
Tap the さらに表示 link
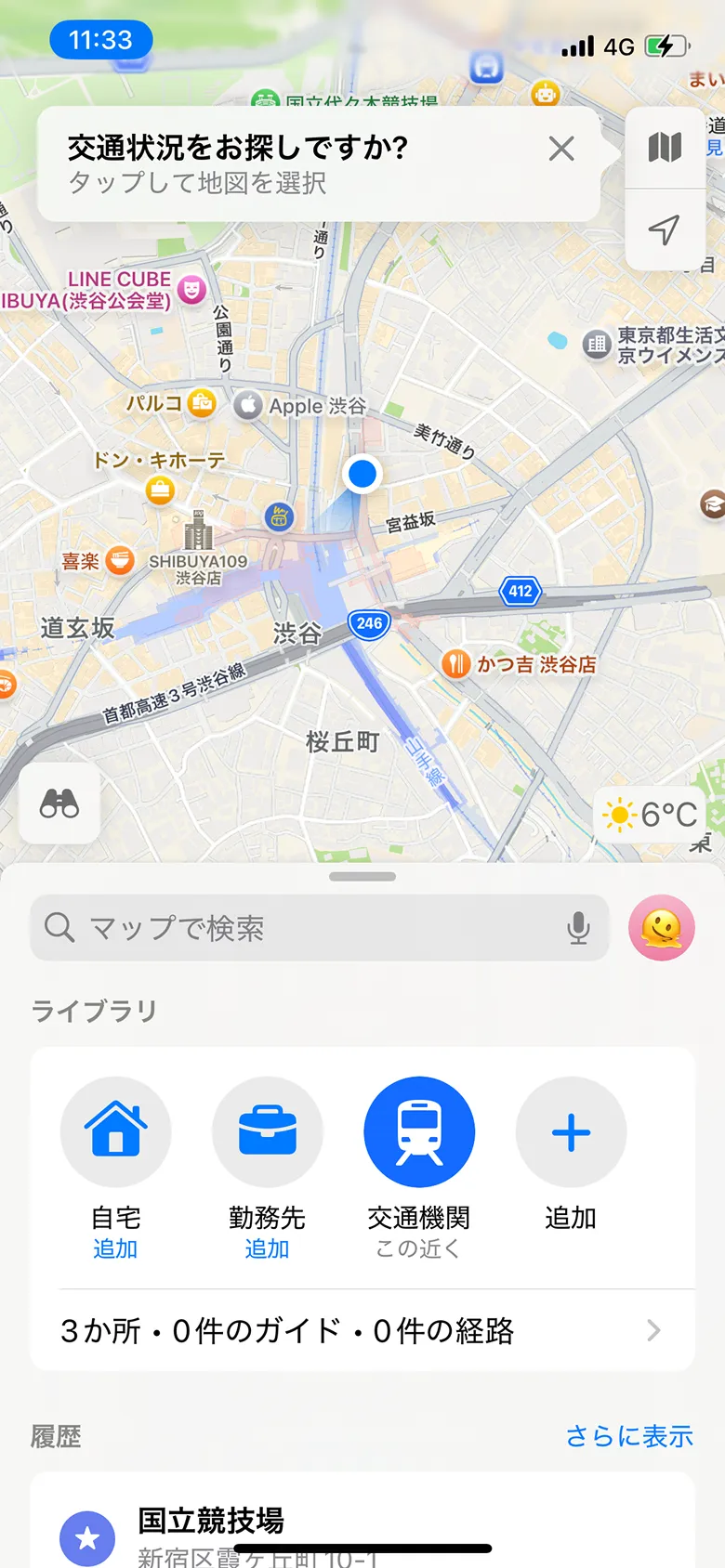[628, 1437]
